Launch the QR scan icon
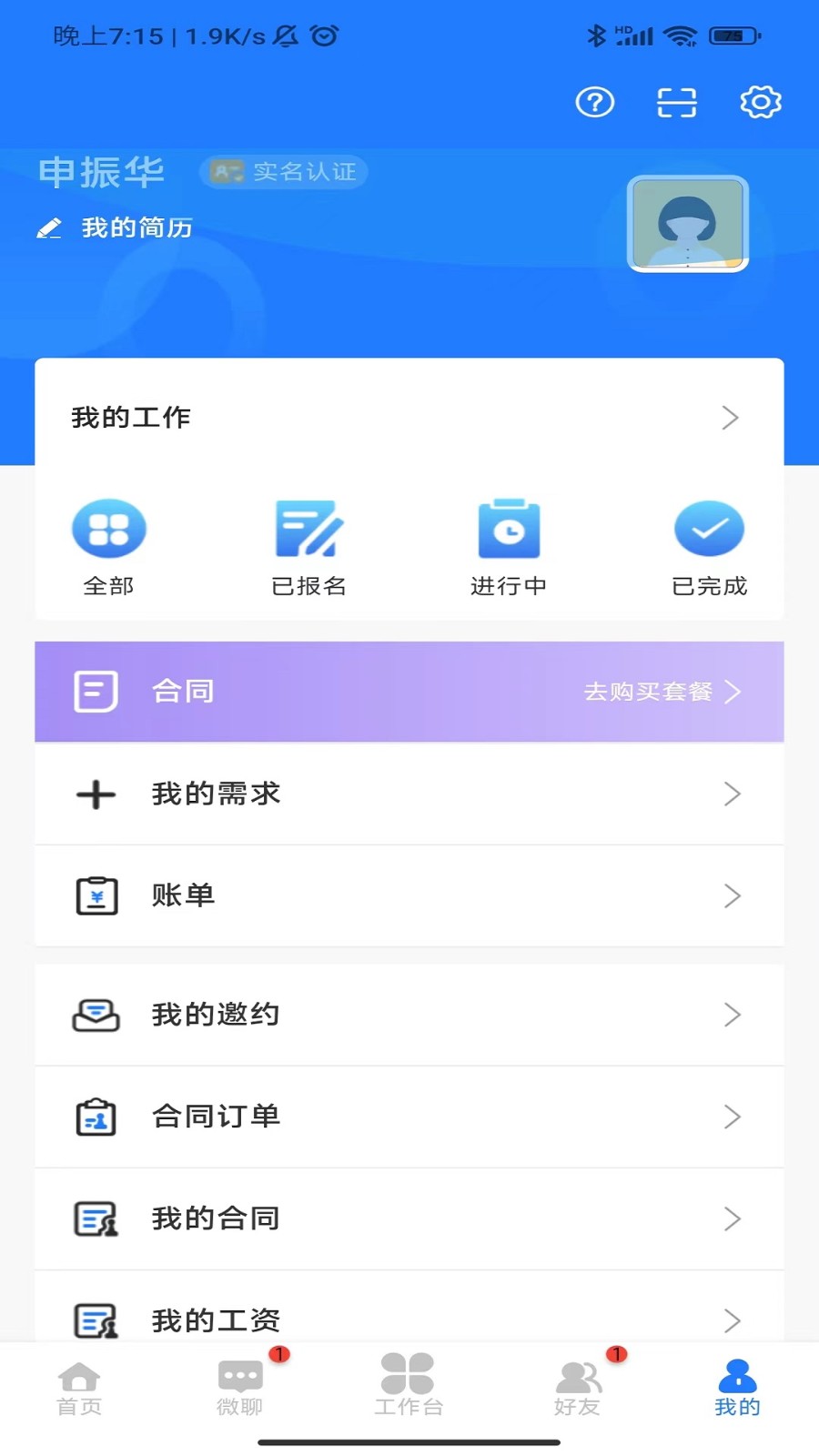The height and width of the screenshot is (1456, 819). [x=675, y=102]
